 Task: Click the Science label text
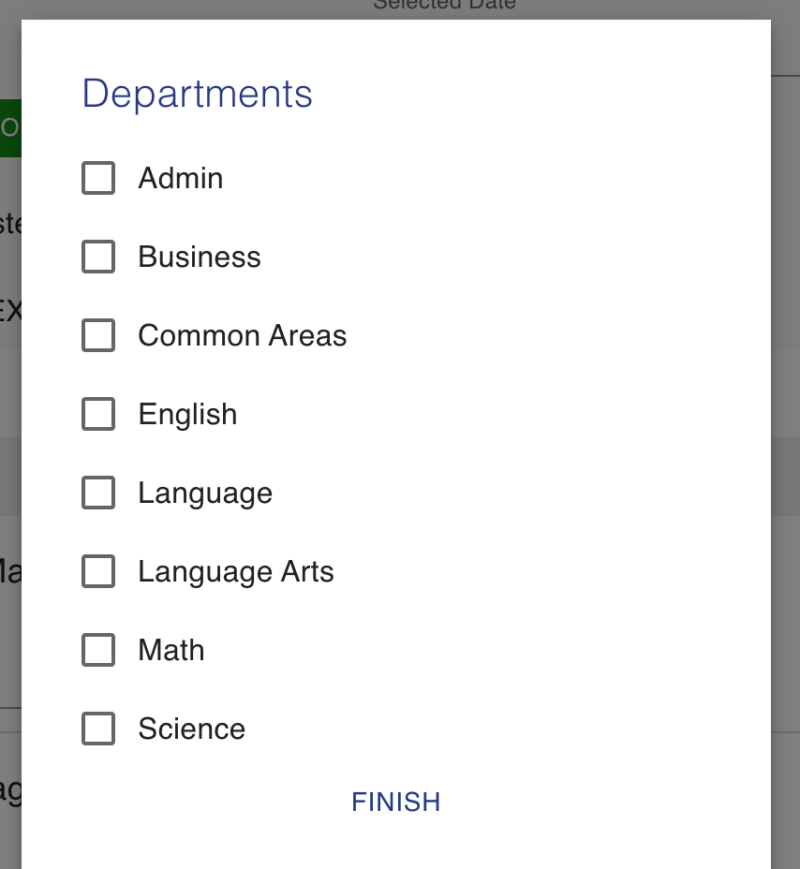click(191, 728)
